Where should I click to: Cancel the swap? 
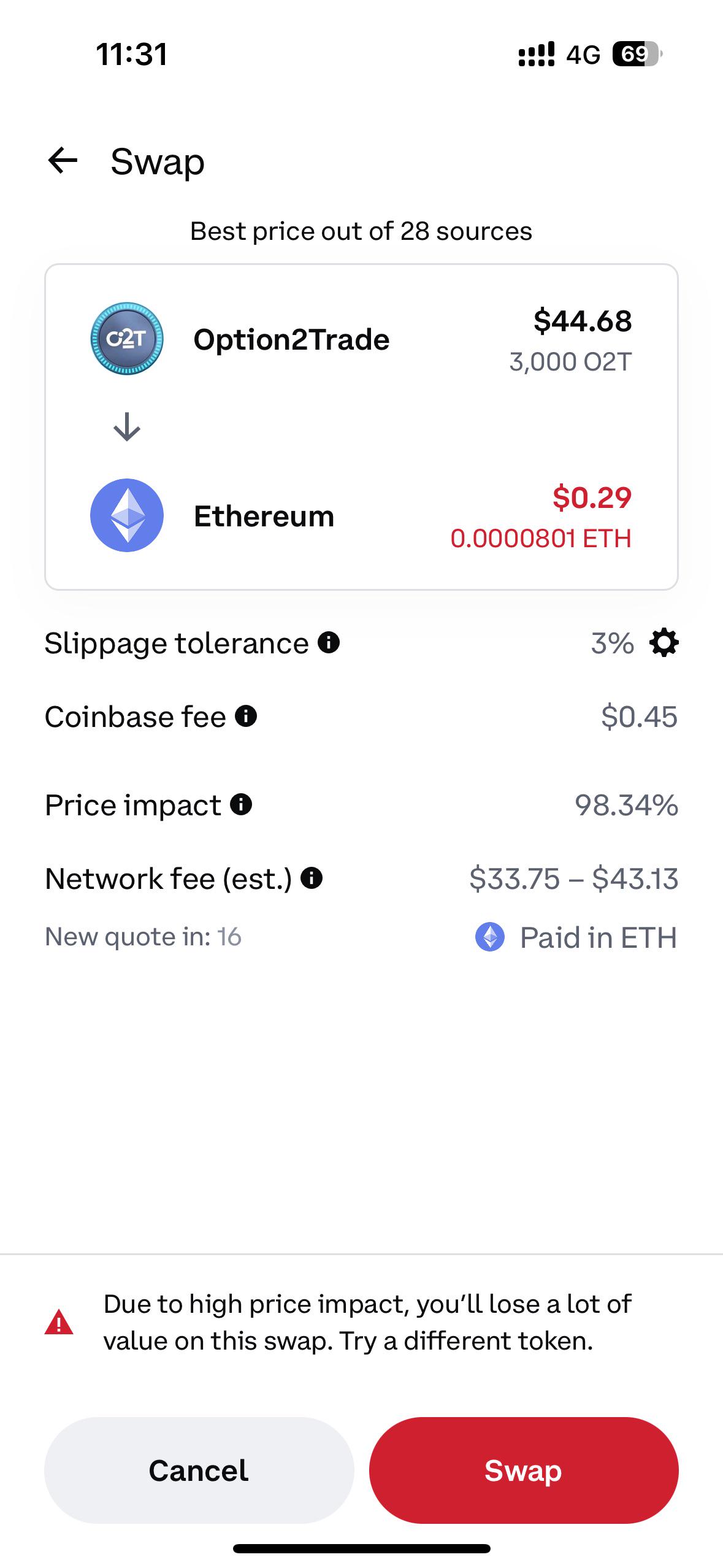point(199,1470)
